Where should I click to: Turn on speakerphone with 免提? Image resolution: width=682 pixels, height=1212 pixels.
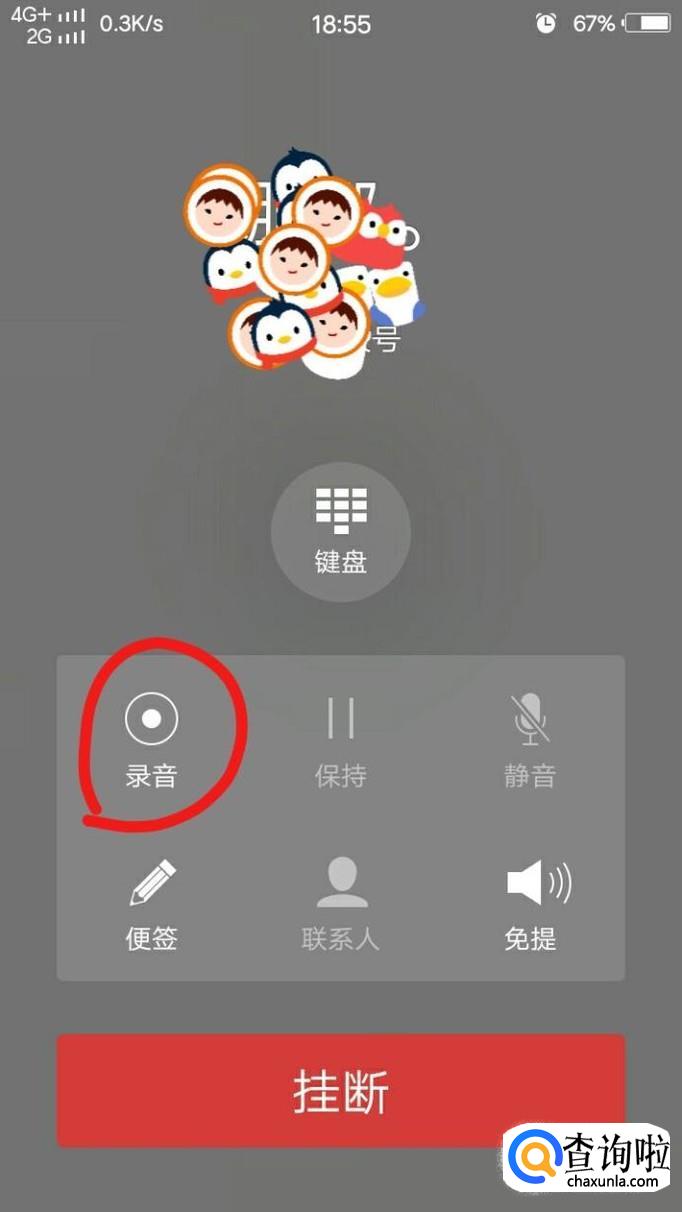click(x=530, y=903)
